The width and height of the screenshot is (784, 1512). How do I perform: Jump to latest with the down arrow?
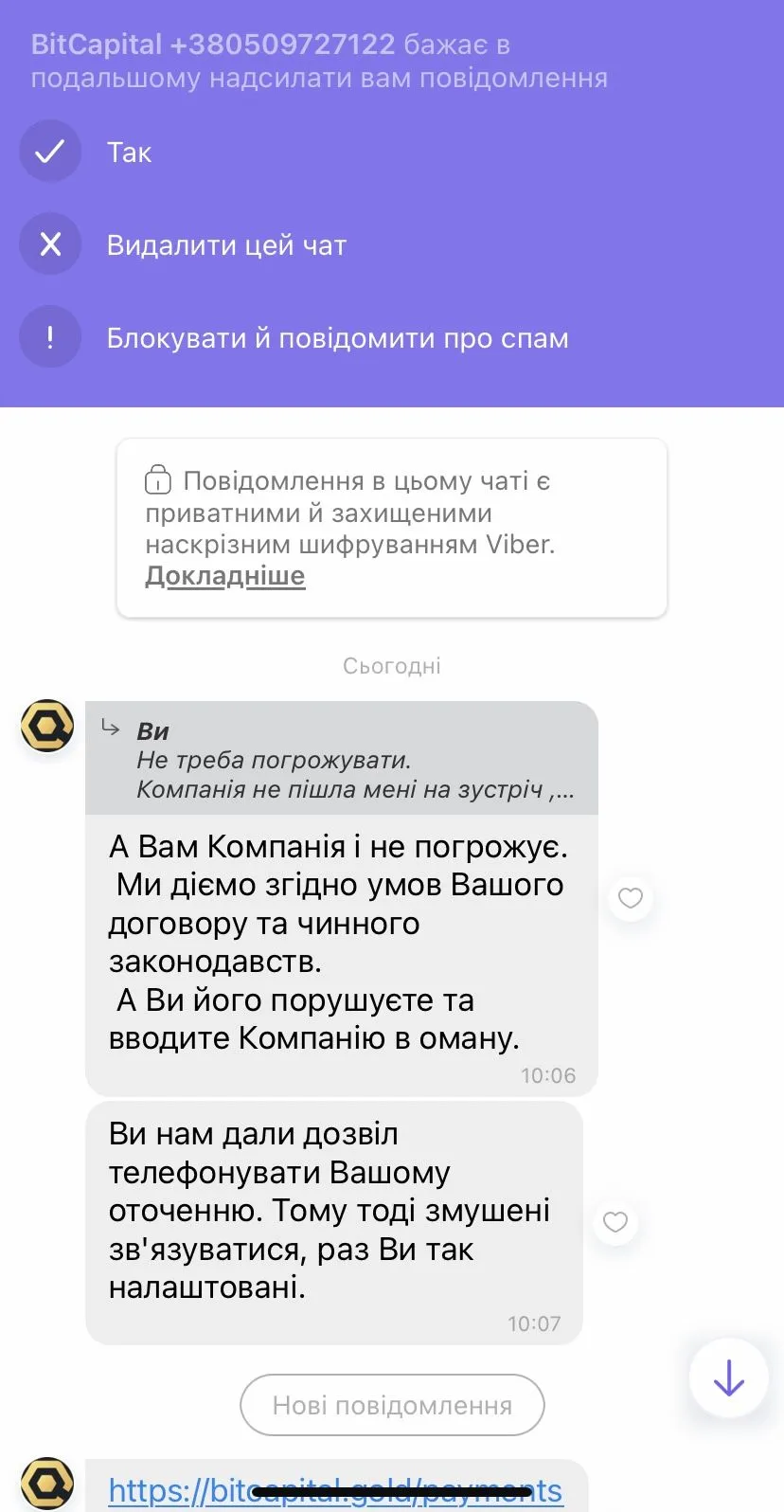tap(728, 1377)
